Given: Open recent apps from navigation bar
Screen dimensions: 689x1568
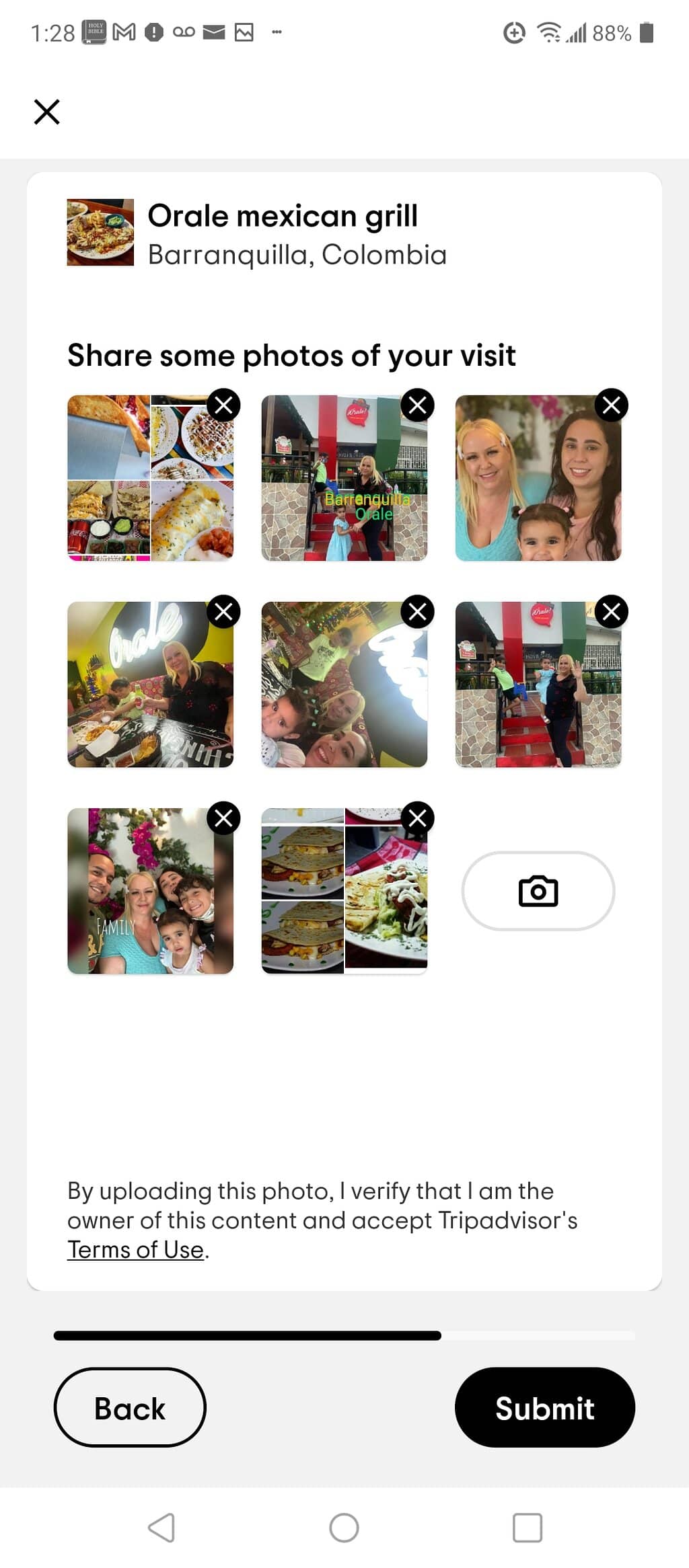Looking at the screenshot, I should [527, 1528].
